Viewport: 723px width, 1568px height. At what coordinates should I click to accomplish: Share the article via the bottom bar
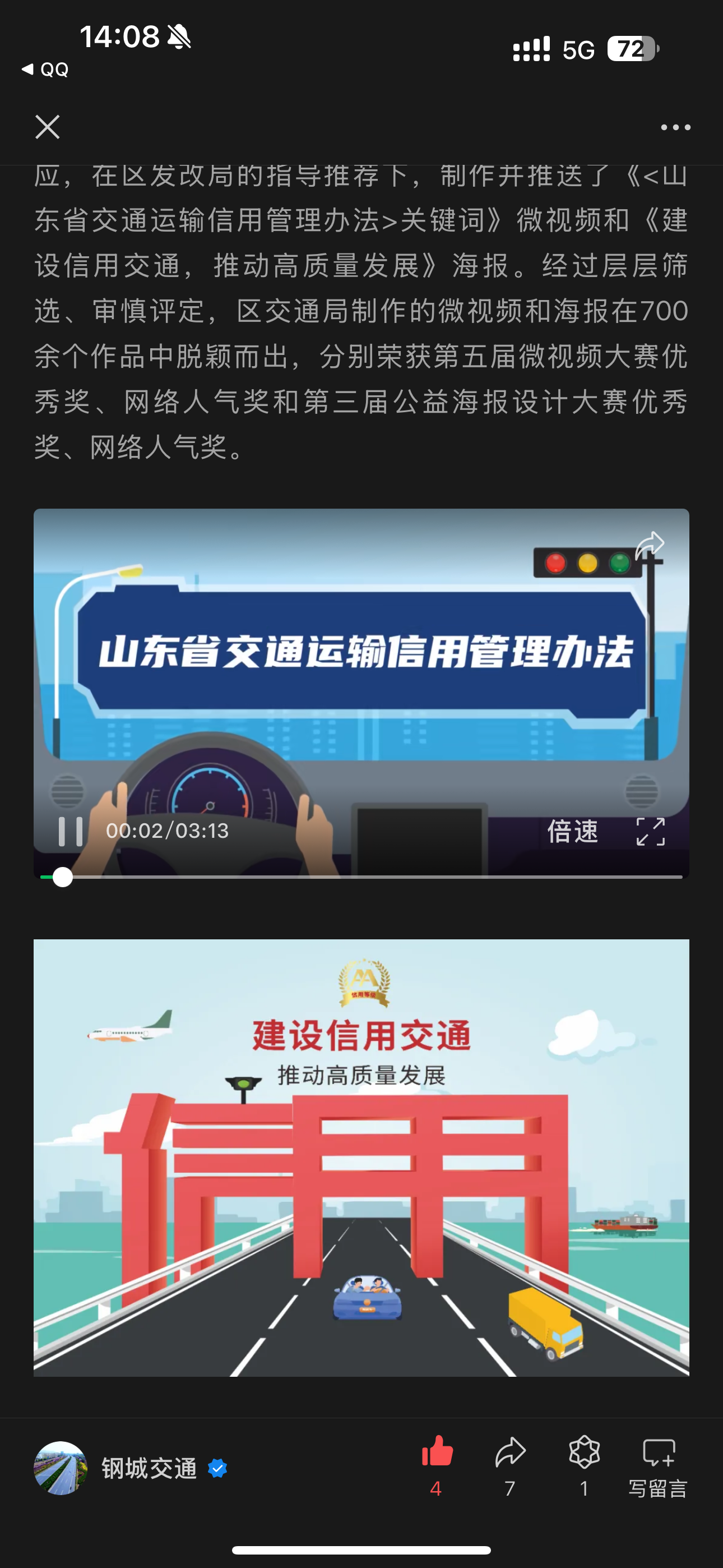point(510,1466)
